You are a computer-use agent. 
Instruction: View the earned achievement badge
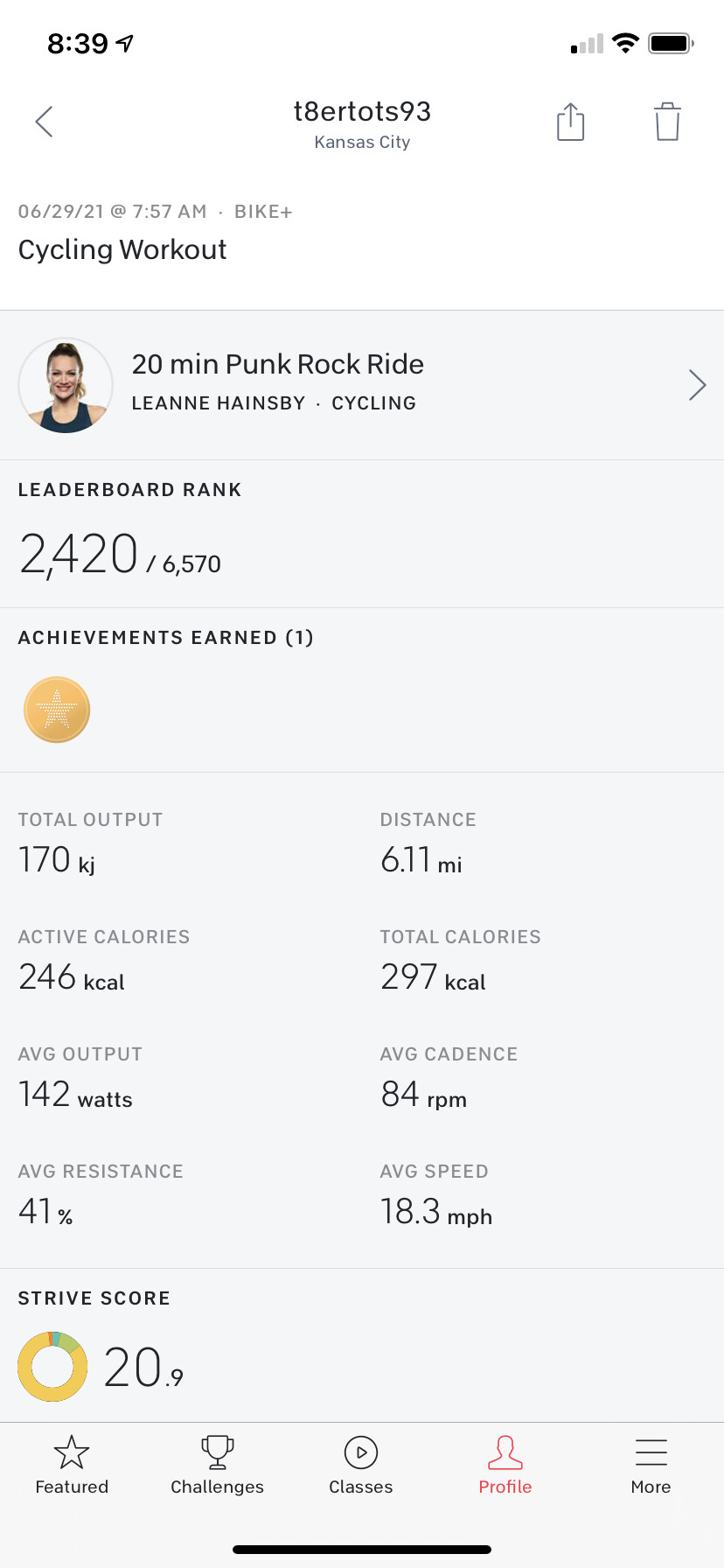pyautogui.click(x=57, y=710)
